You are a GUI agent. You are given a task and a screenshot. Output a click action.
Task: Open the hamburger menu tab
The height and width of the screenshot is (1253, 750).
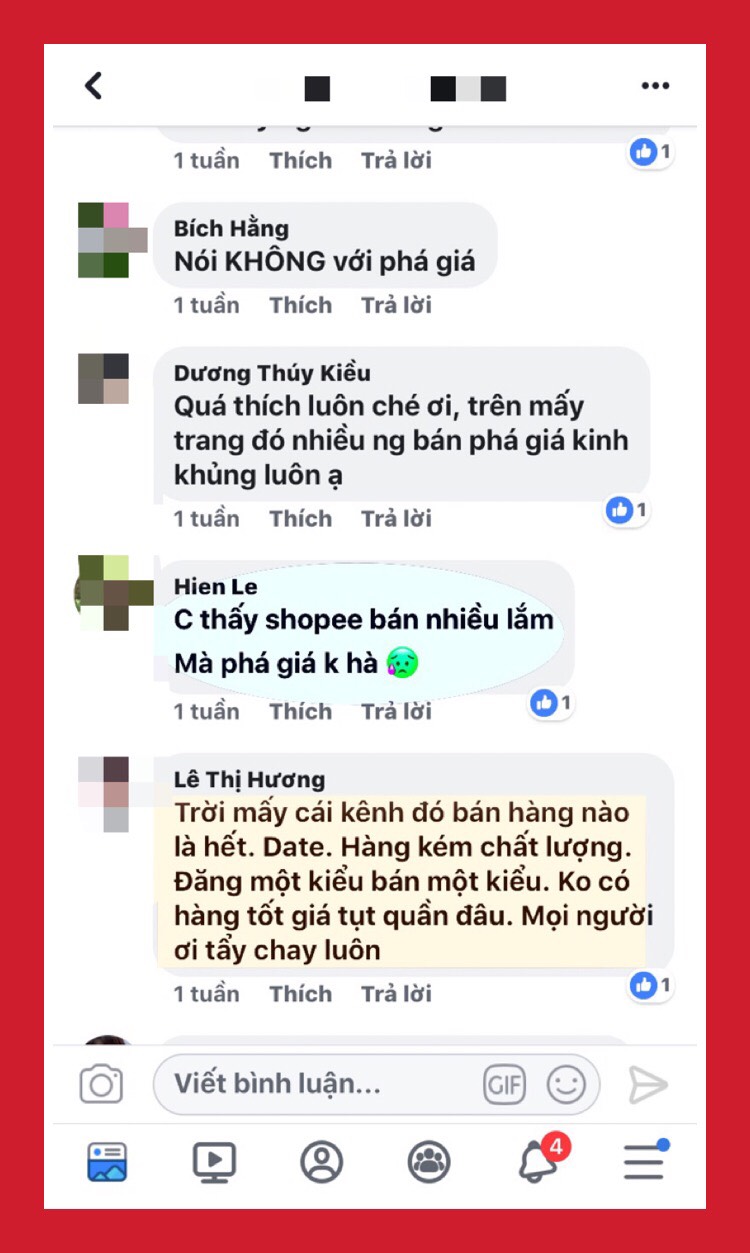pyautogui.click(x=645, y=1162)
